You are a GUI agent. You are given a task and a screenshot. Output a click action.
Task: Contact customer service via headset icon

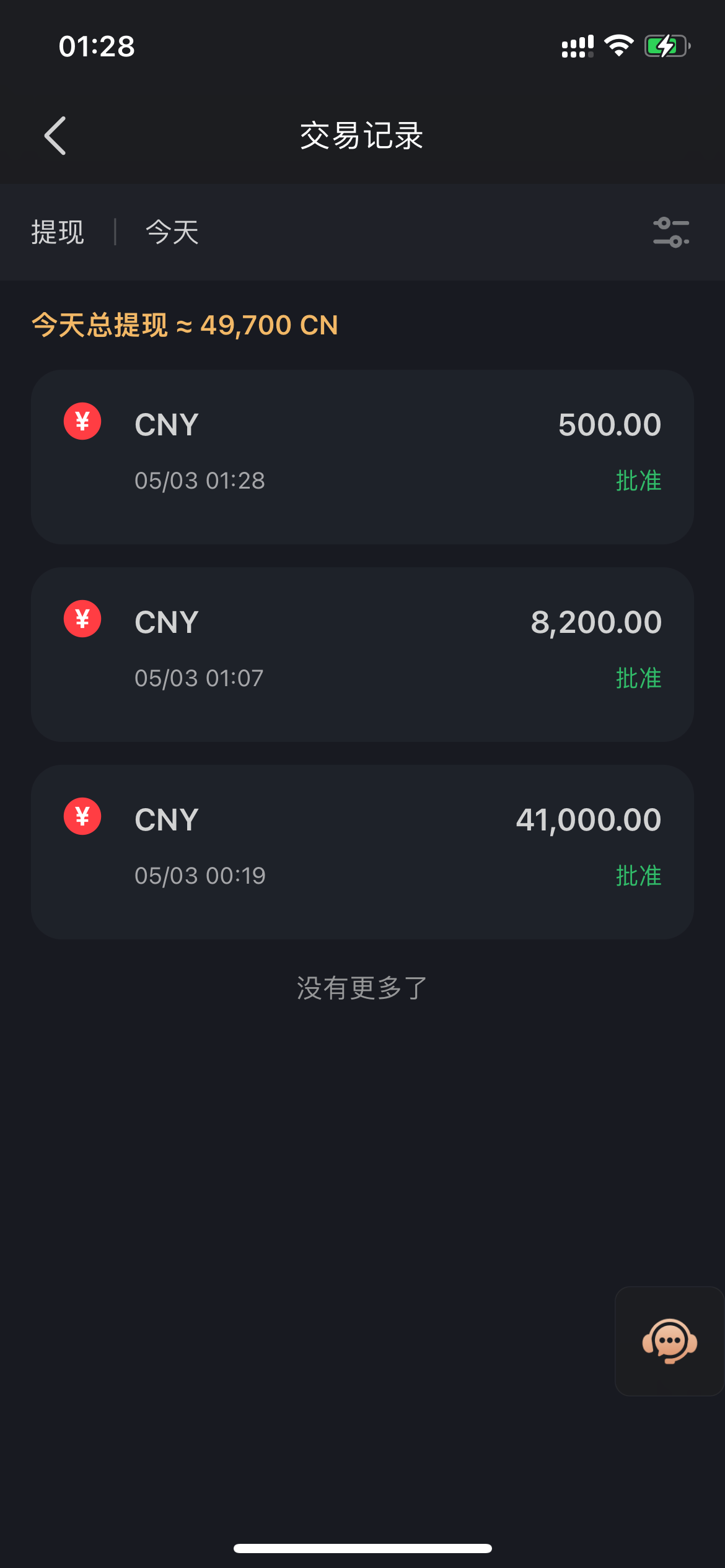[x=669, y=1341]
